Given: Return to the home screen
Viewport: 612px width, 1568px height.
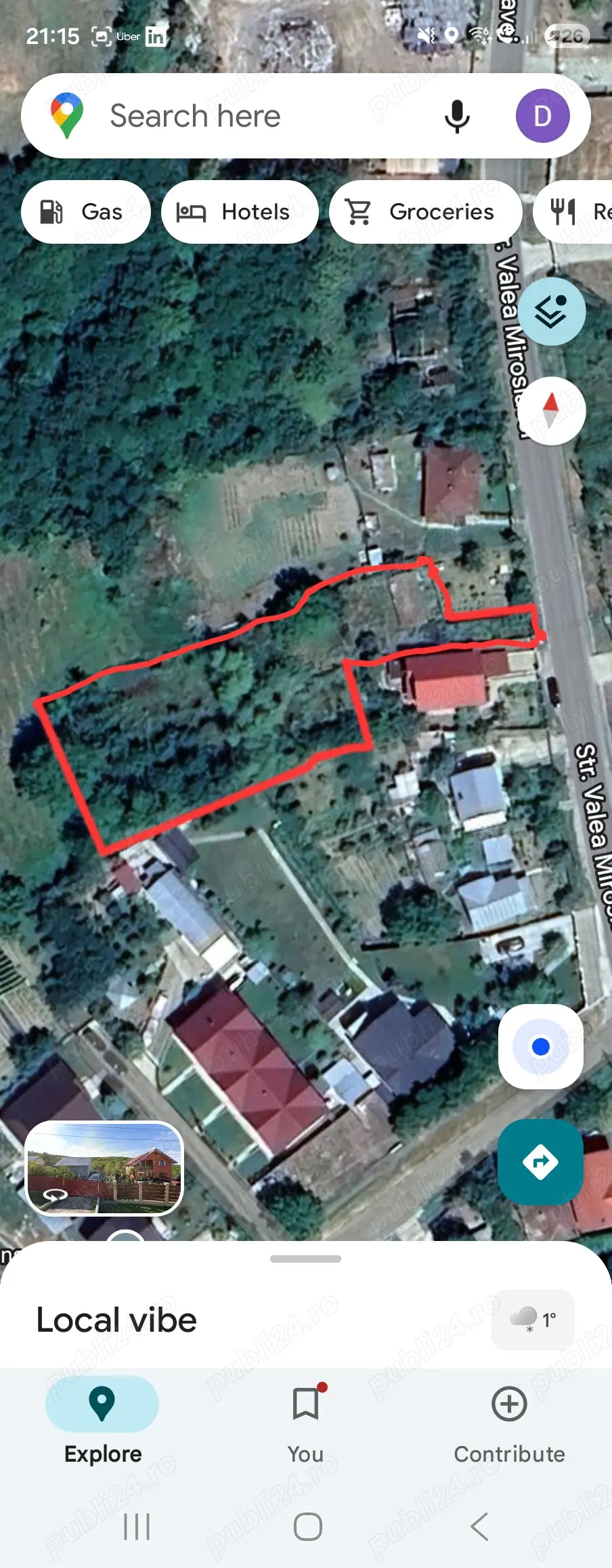Looking at the screenshot, I should [307, 1527].
